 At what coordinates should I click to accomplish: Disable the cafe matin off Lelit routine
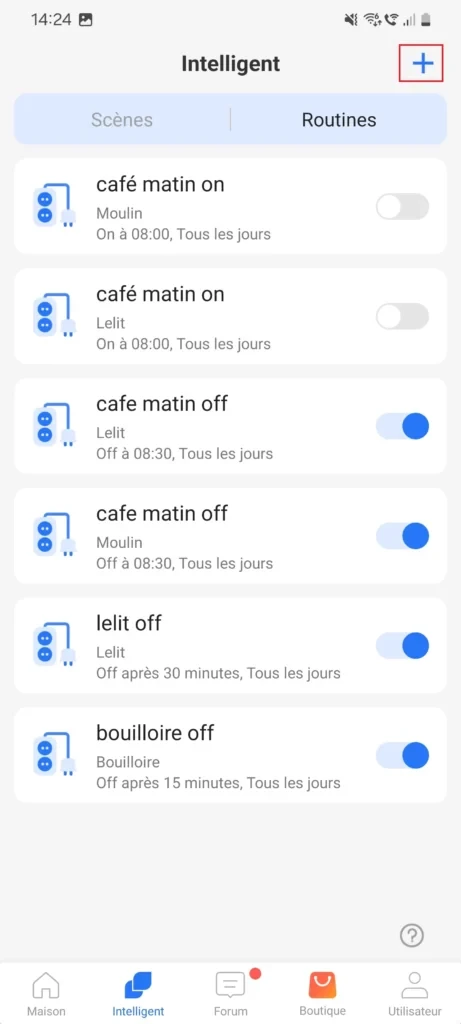point(402,426)
